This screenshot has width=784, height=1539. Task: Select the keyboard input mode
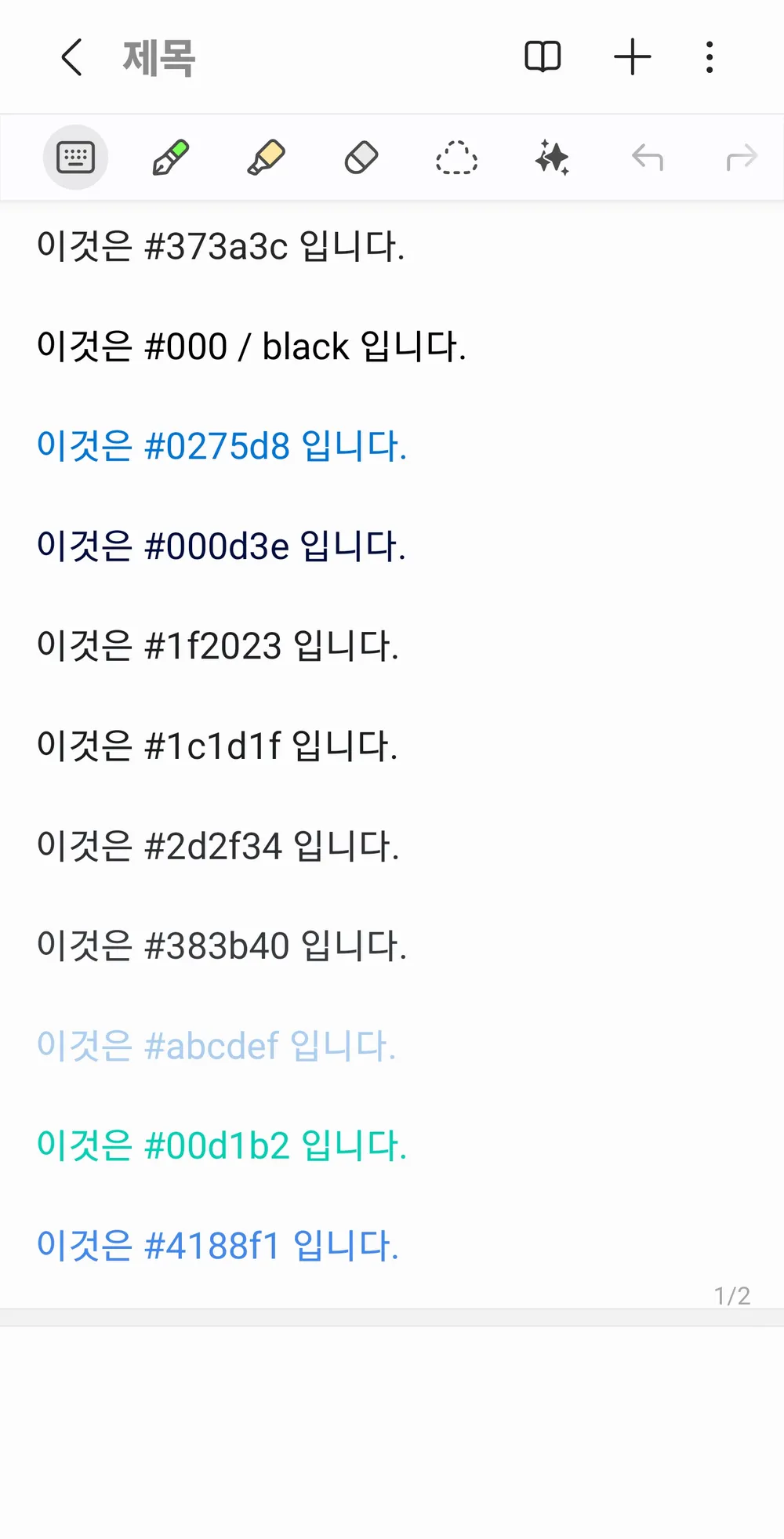[75, 156]
